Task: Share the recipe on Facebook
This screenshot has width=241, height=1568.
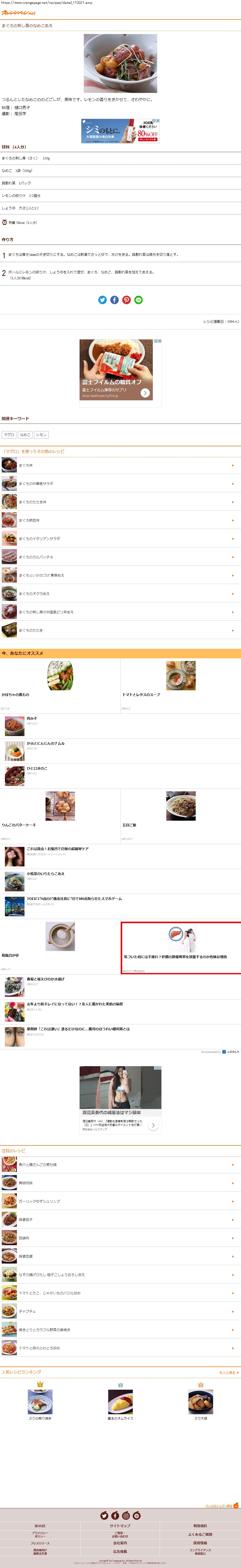Action: tap(114, 300)
